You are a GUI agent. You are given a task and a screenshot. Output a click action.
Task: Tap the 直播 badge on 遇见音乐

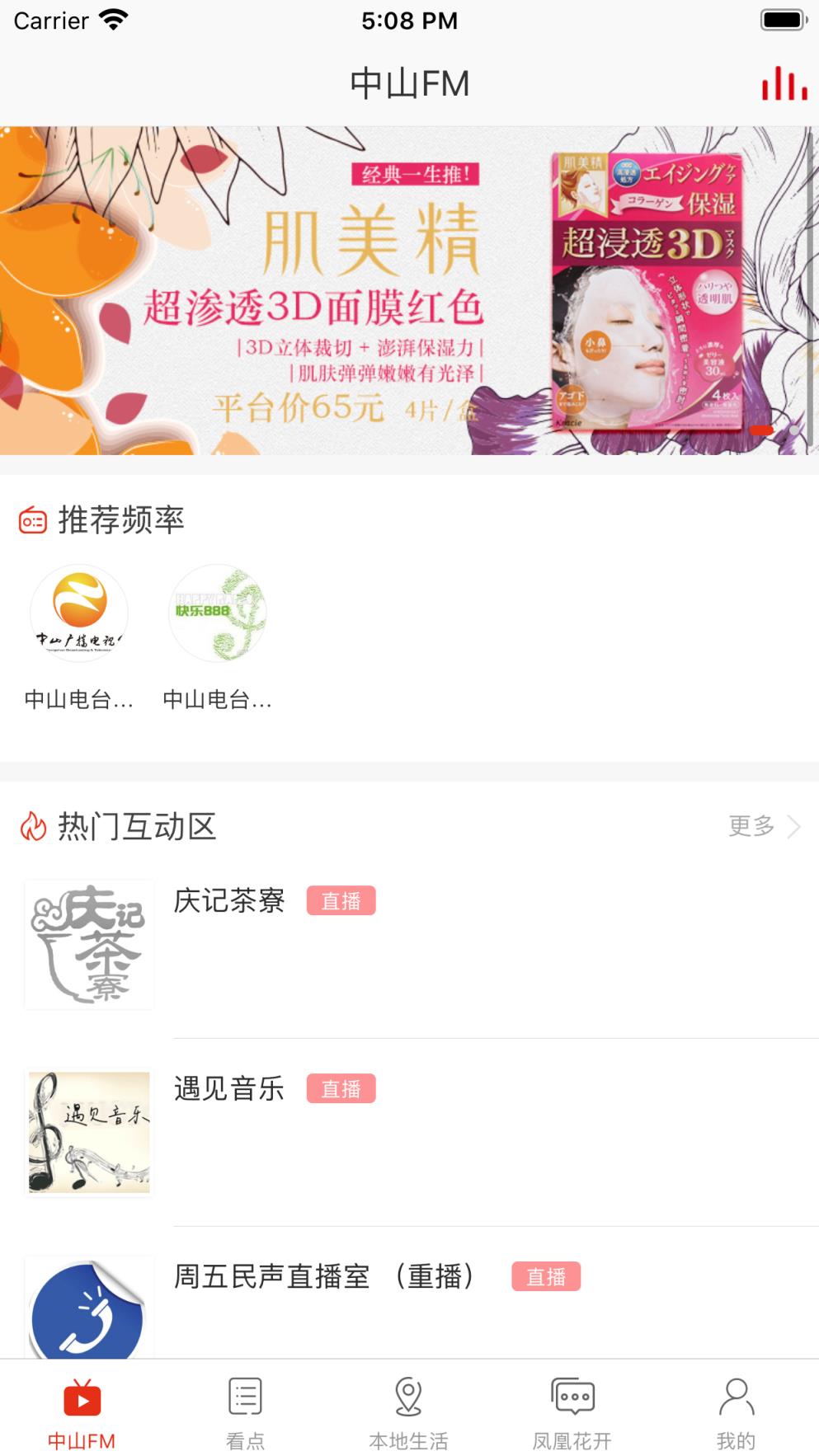tap(341, 1090)
